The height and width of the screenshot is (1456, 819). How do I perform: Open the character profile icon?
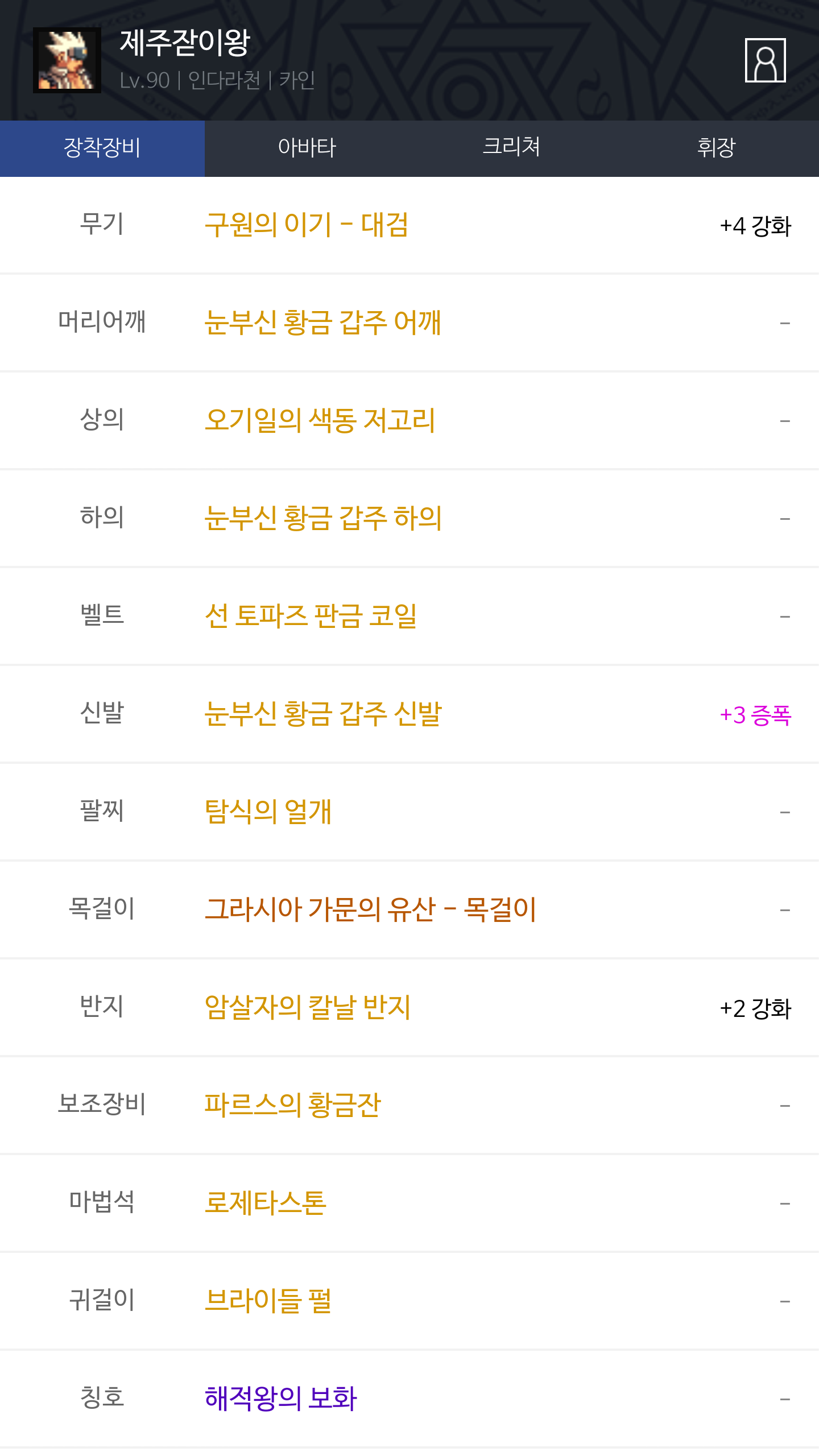tap(765, 60)
